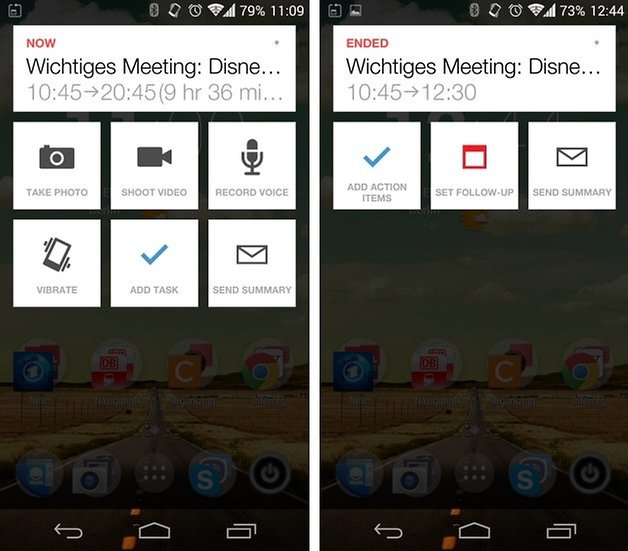Start shooting a video
The width and height of the screenshot is (628, 551).
click(x=154, y=165)
